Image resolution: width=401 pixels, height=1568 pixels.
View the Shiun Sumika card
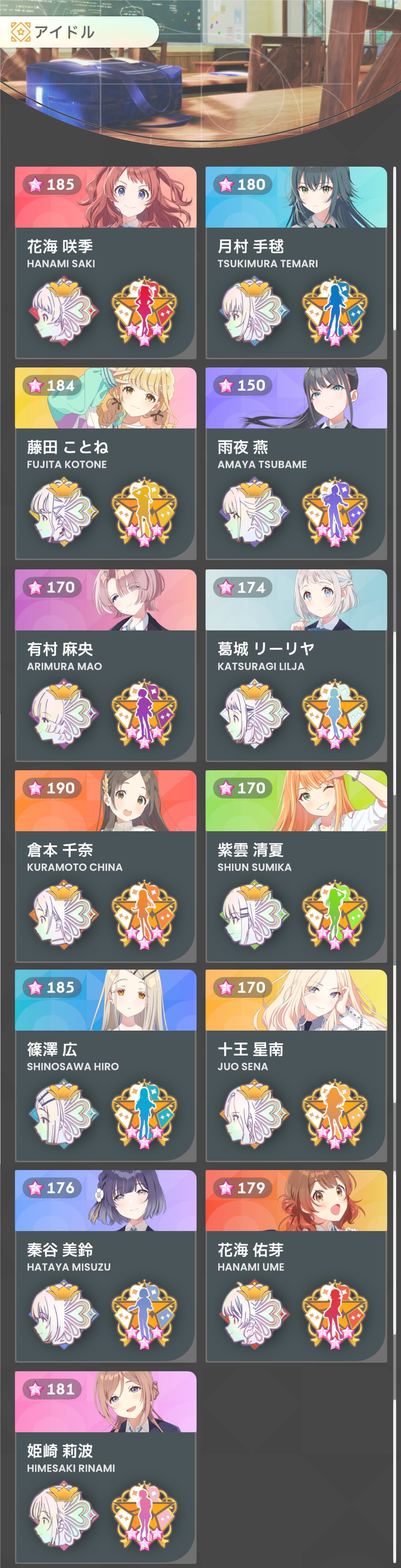[x=296, y=866]
